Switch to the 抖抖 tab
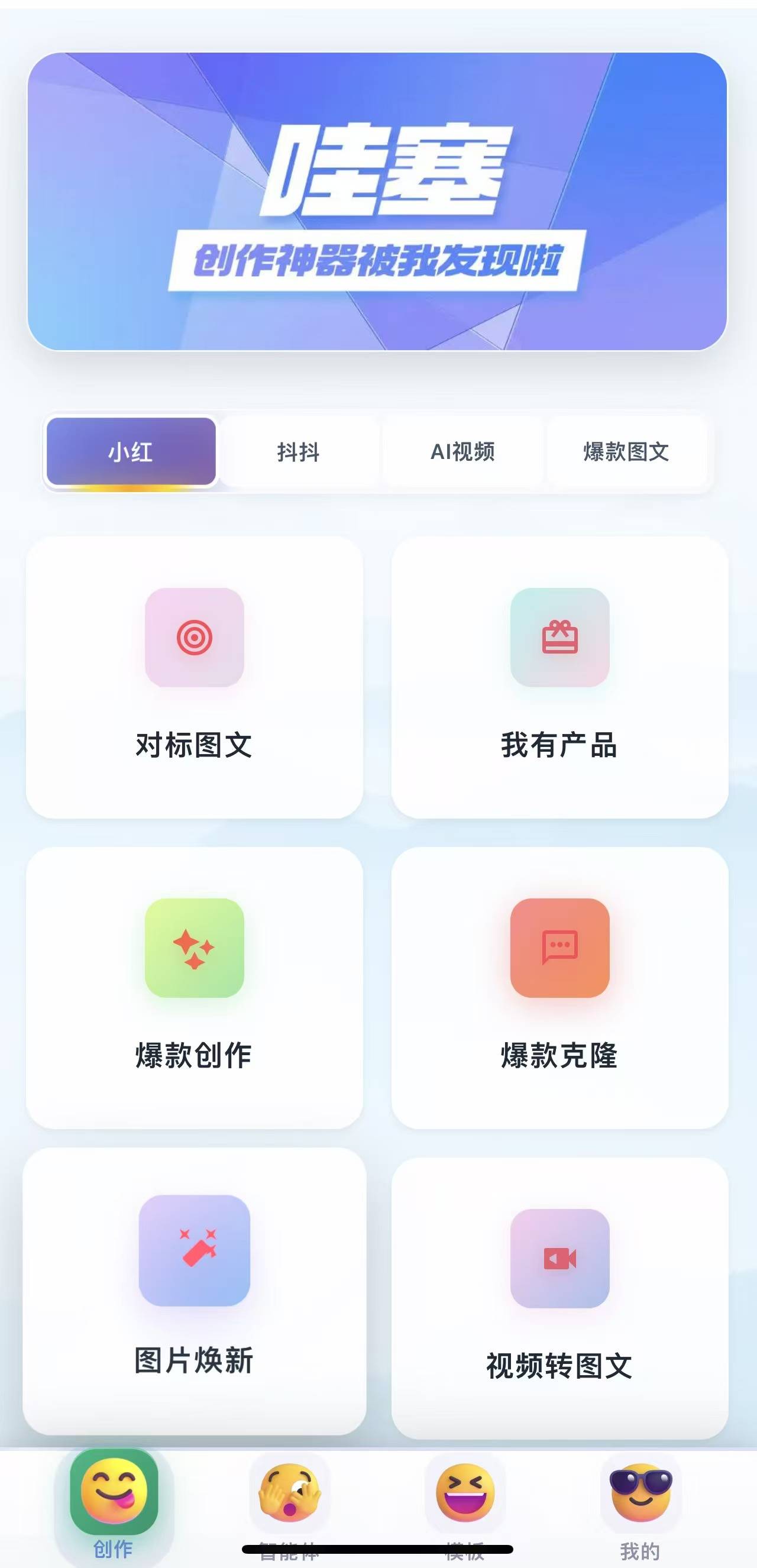 (x=298, y=452)
